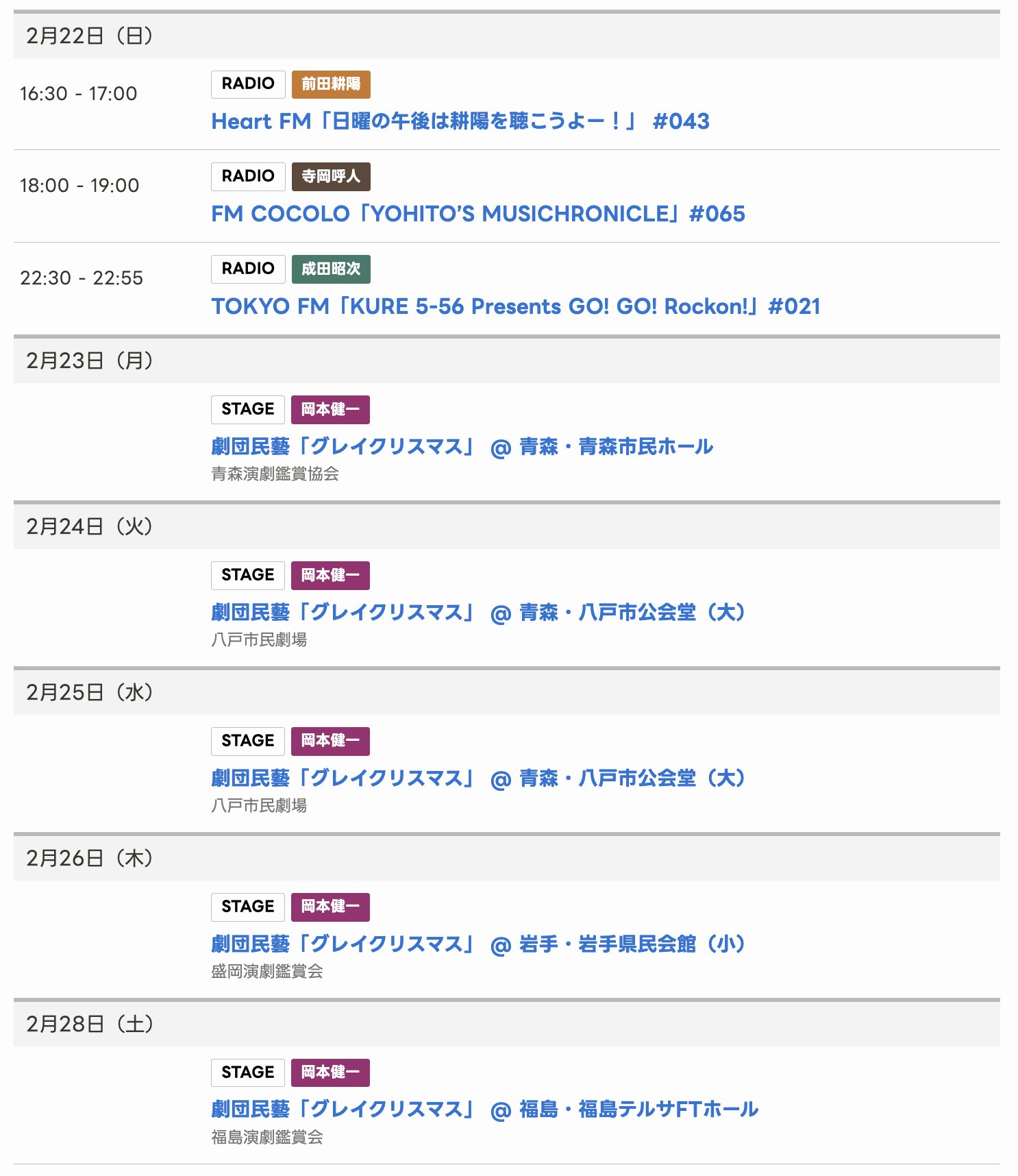Screen dimensions: 1018x1176
Task: Open the 2月25日 グレイクリスマス 八戸市公会堂 link
Action: 477,779
